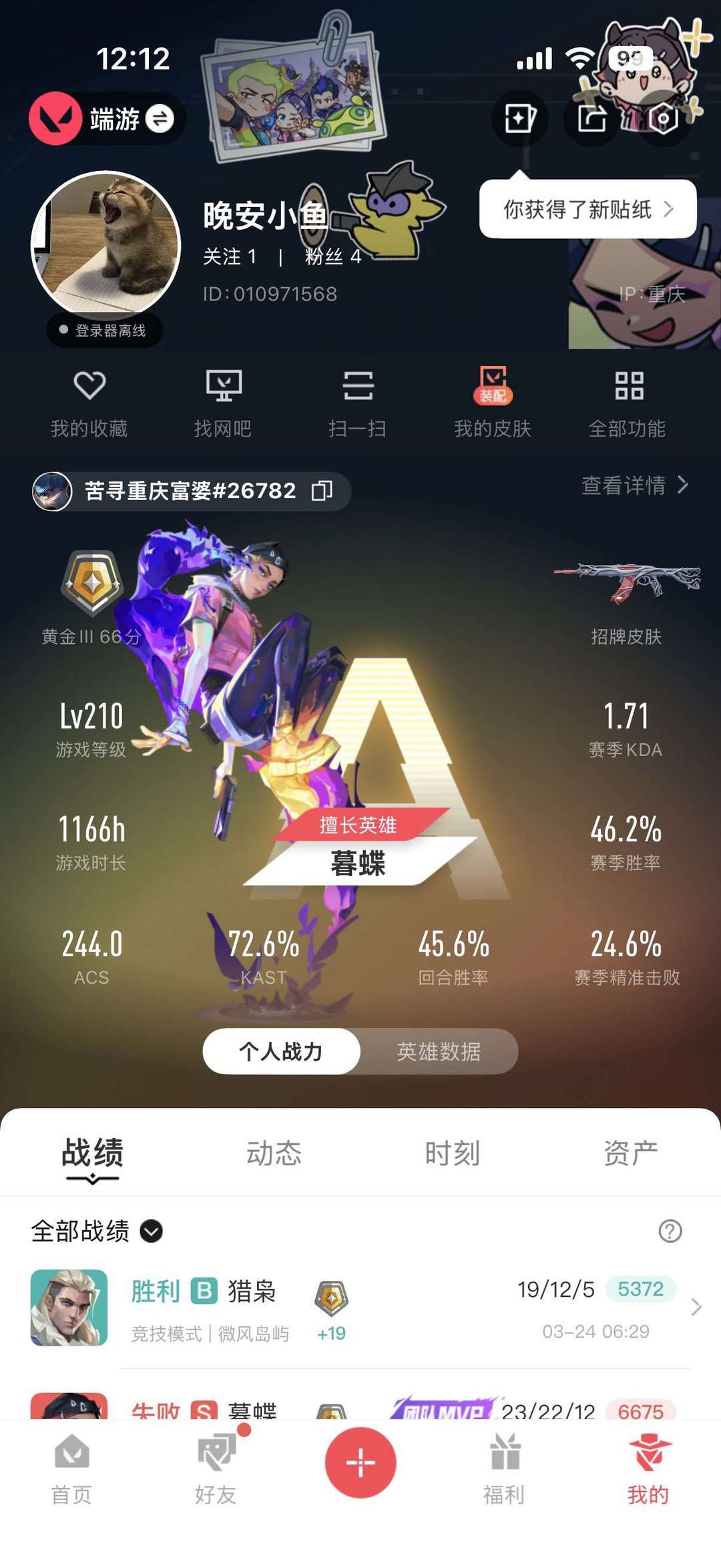Switch to 英雄数据 segment
Viewport: 721px width, 1568px height.
tap(439, 1052)
